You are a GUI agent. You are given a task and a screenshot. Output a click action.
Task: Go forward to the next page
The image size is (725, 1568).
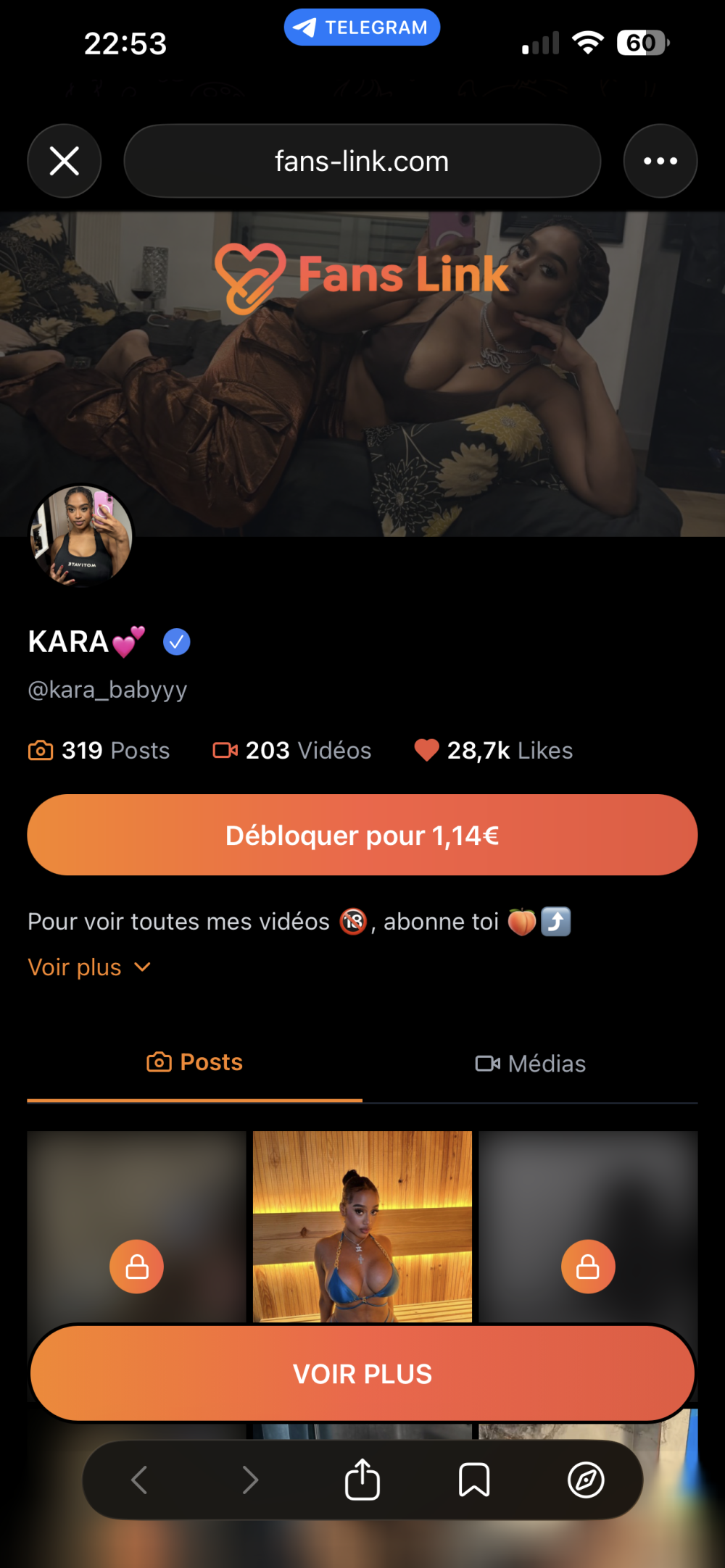250,1480
